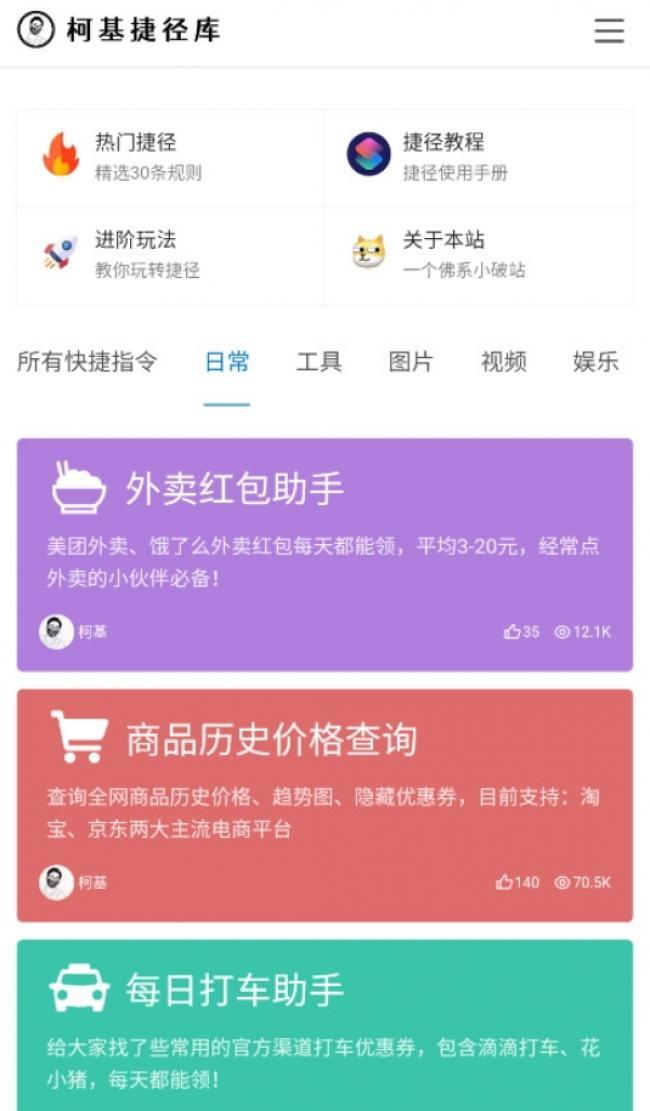Screen dimensions: 650x1111
Task: Select the 日常 tab
Action: tap(227, 362)
